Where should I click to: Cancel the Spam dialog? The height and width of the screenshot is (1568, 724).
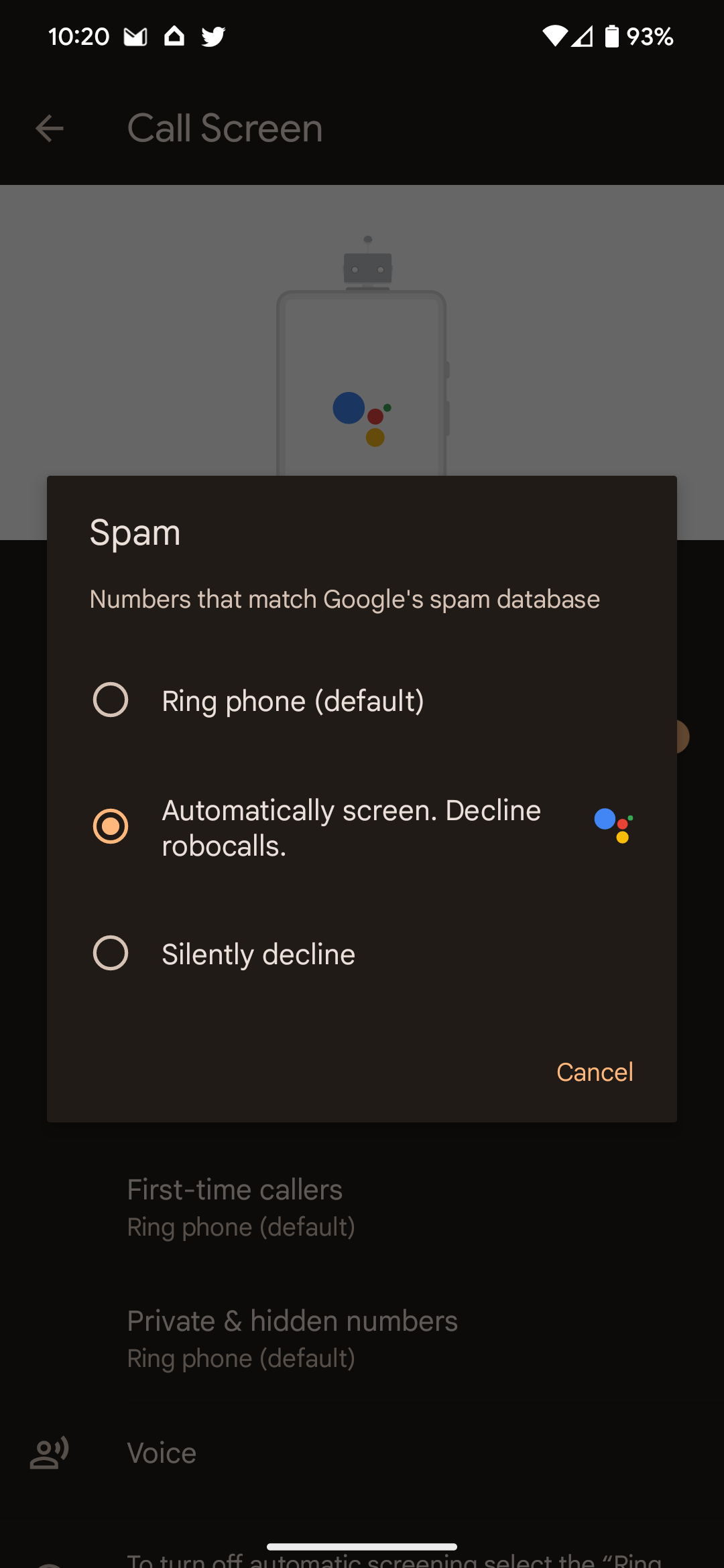(594, 1071)
